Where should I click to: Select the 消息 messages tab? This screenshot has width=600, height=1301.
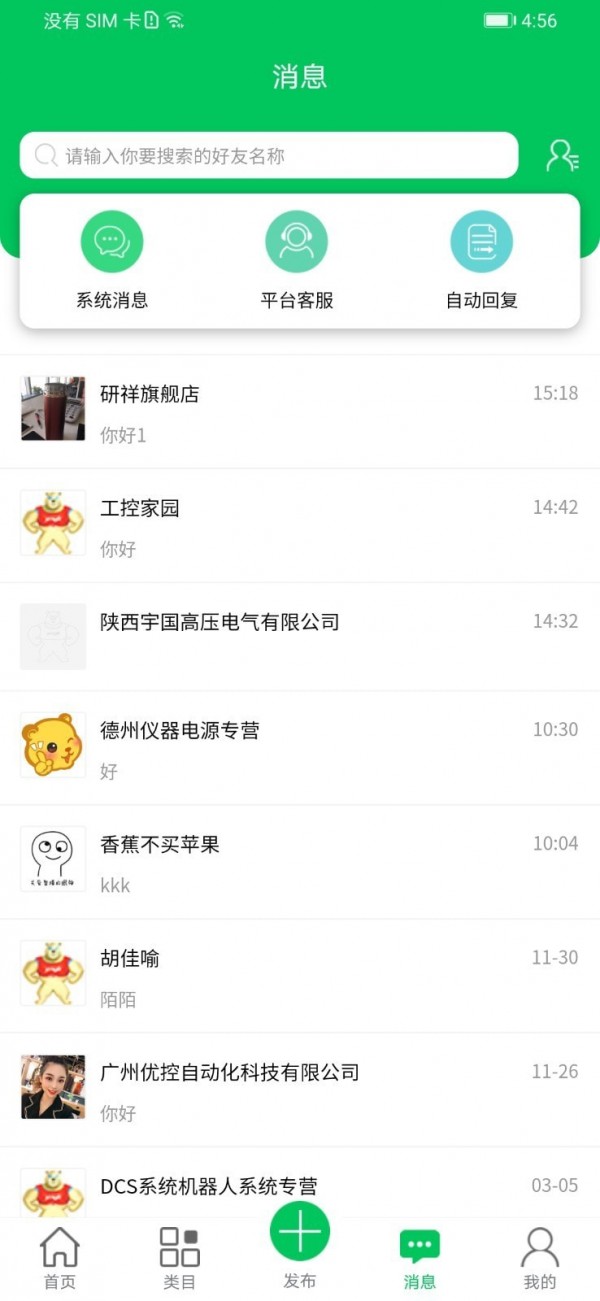click(x=420, y=1258)
